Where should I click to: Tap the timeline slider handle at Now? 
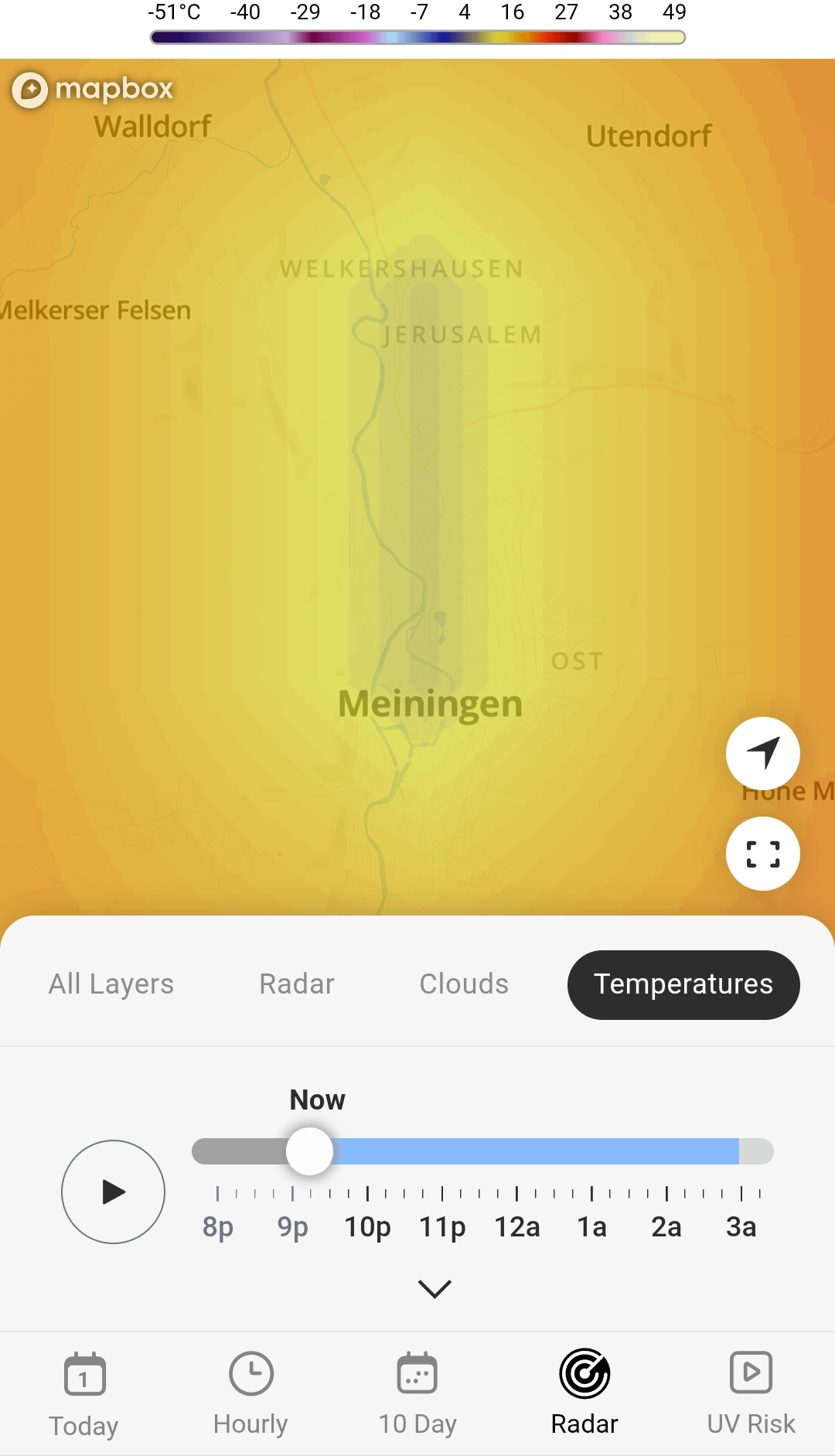(310, 1151)
